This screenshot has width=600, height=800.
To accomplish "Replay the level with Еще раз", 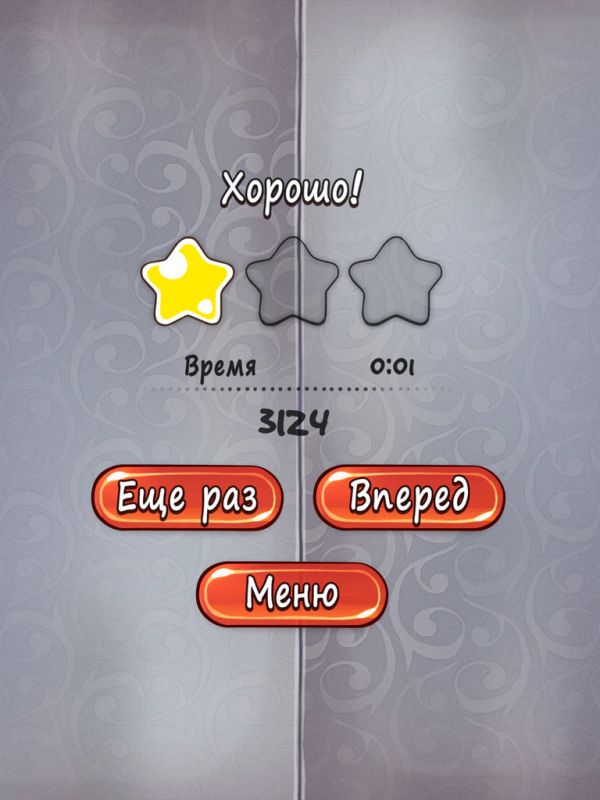I will tap(188, 498).
